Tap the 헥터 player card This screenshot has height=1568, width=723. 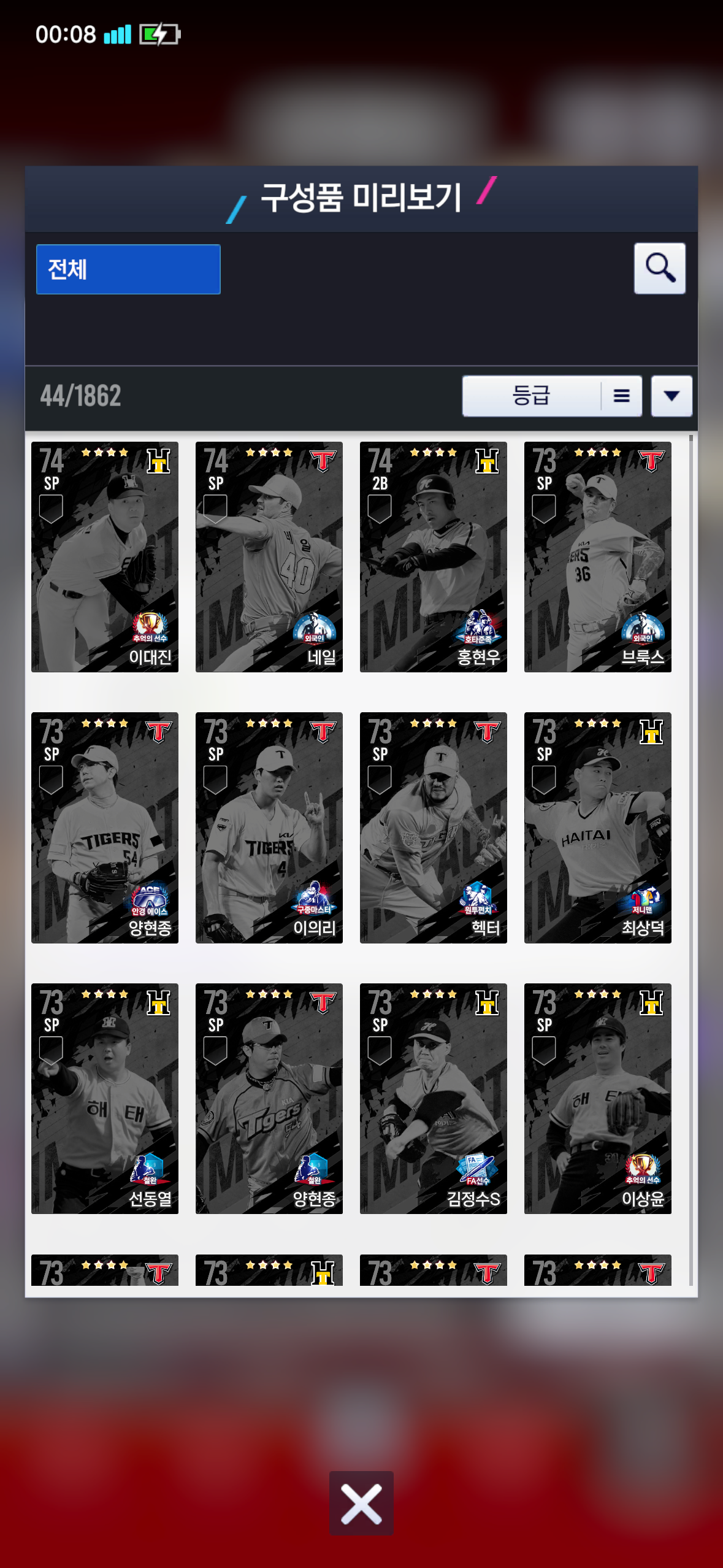pyautogui.click(x=434, y=828)
